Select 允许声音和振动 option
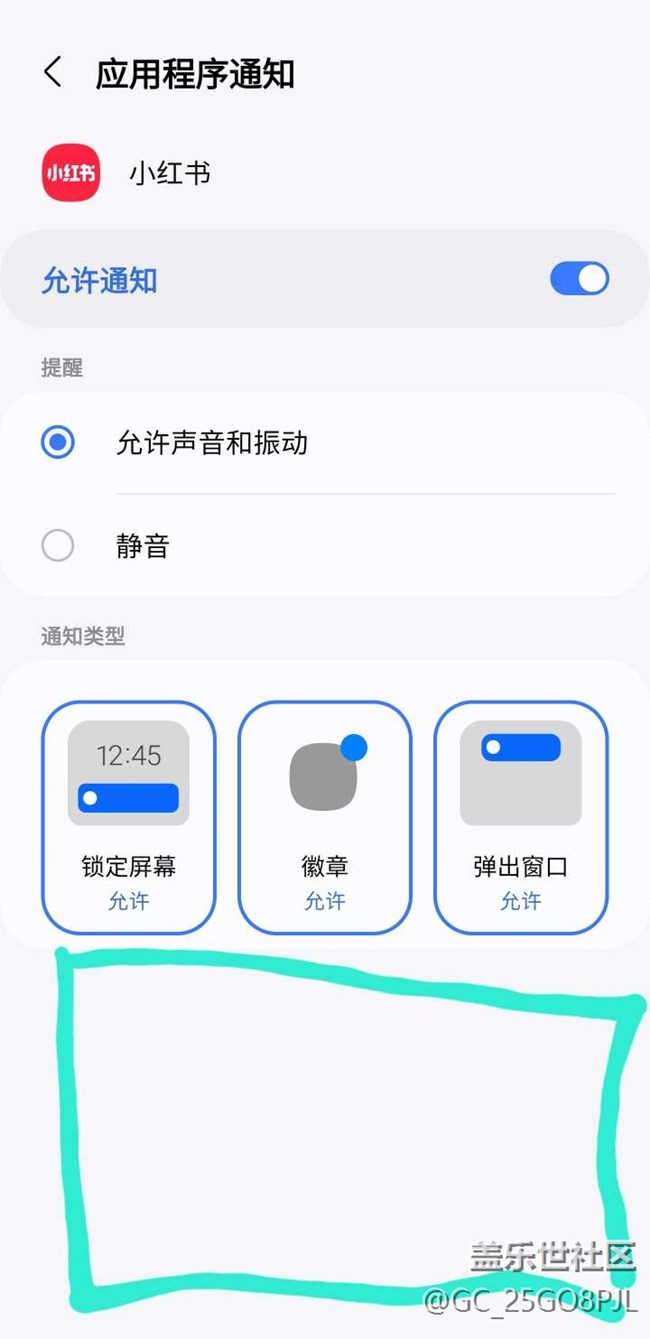Viewport: 650px width, 1339px height. click(x=58, y=442)
